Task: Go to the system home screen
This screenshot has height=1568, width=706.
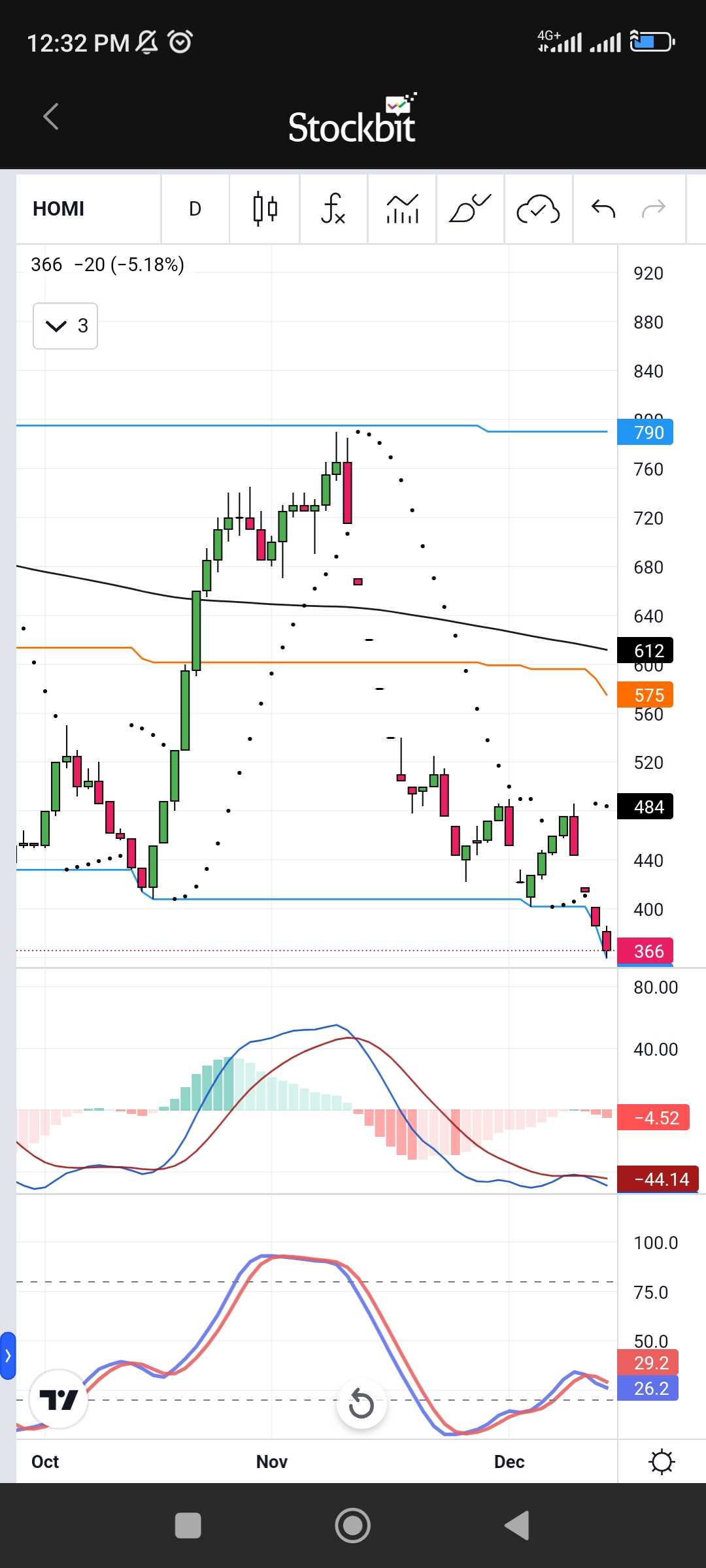Action: pyautogui.click(x=353, y=1526)
